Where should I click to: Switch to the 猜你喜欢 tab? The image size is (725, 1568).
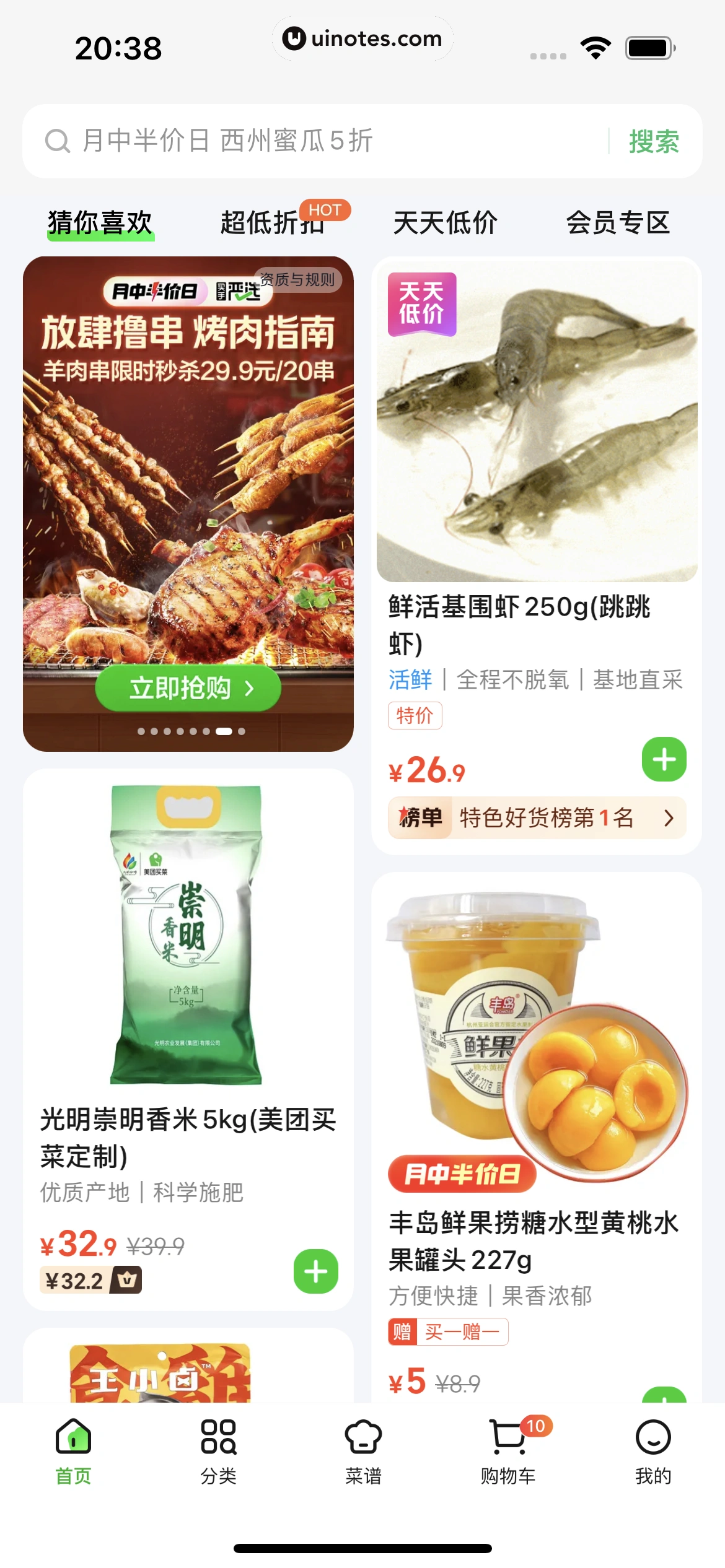[x=100, y=223]
